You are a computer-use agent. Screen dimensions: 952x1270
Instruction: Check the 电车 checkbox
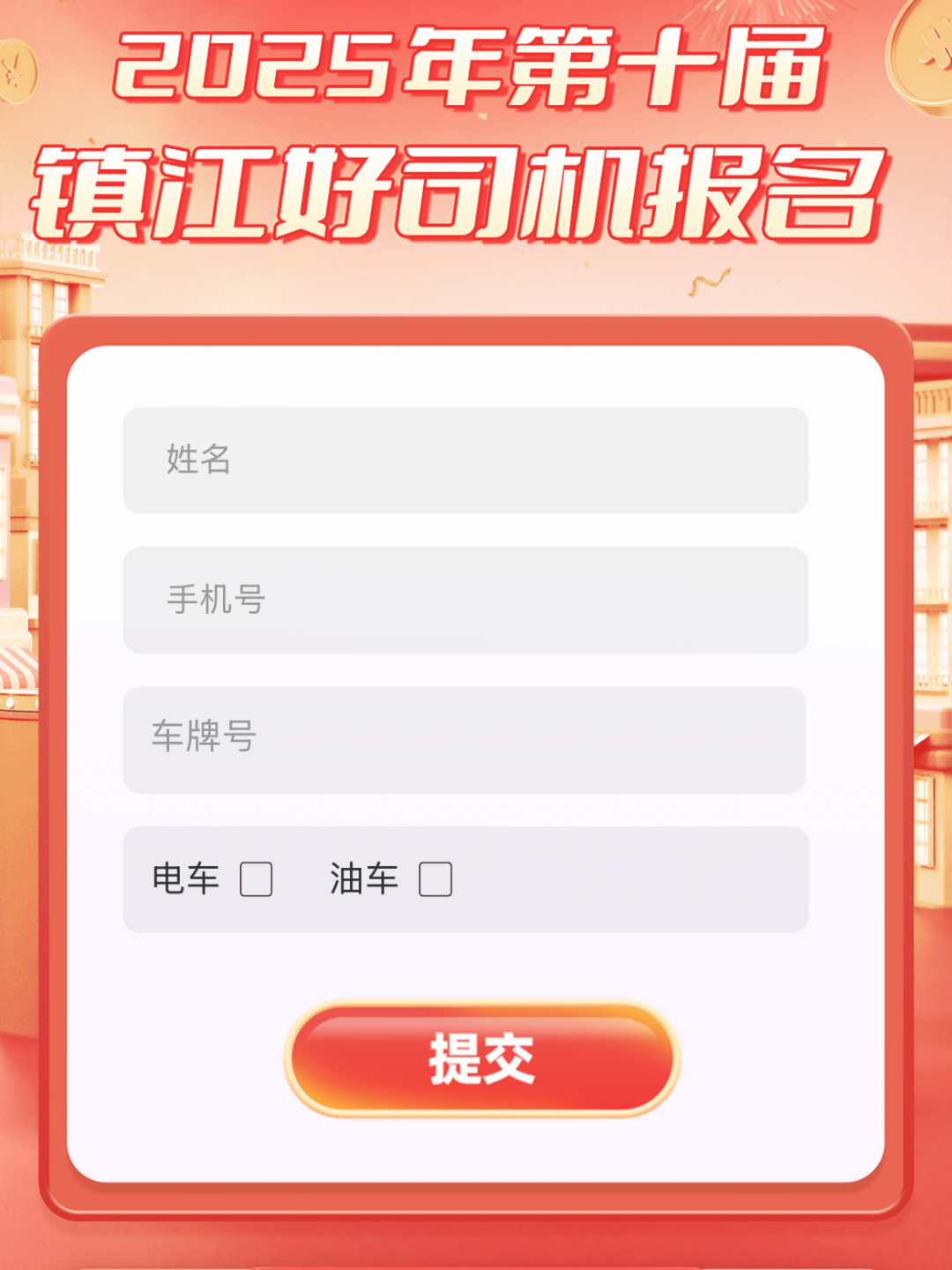(x=257, y=879)
